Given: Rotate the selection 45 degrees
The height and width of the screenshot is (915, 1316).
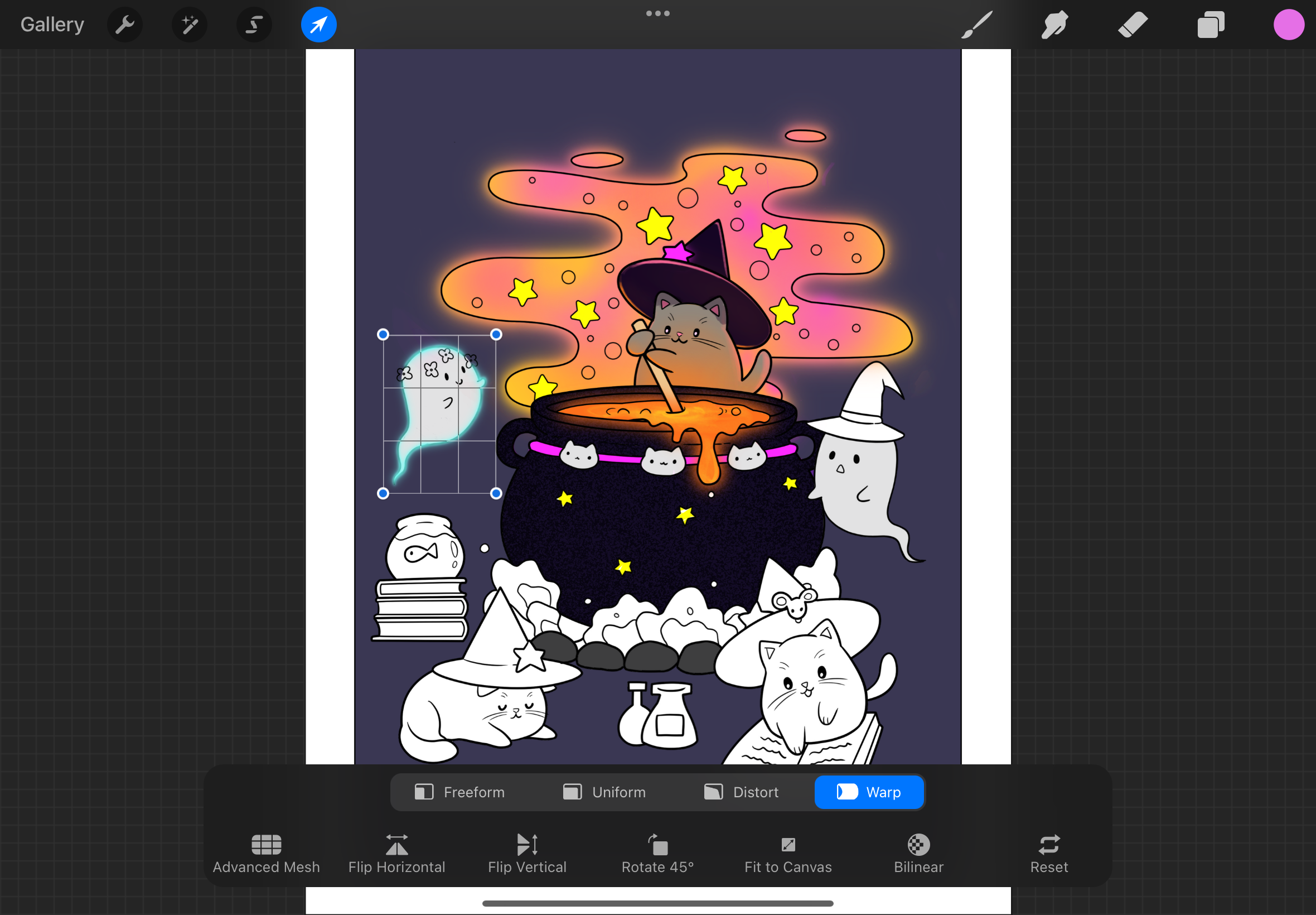Looking at the screenshot, I should (657, 853).
